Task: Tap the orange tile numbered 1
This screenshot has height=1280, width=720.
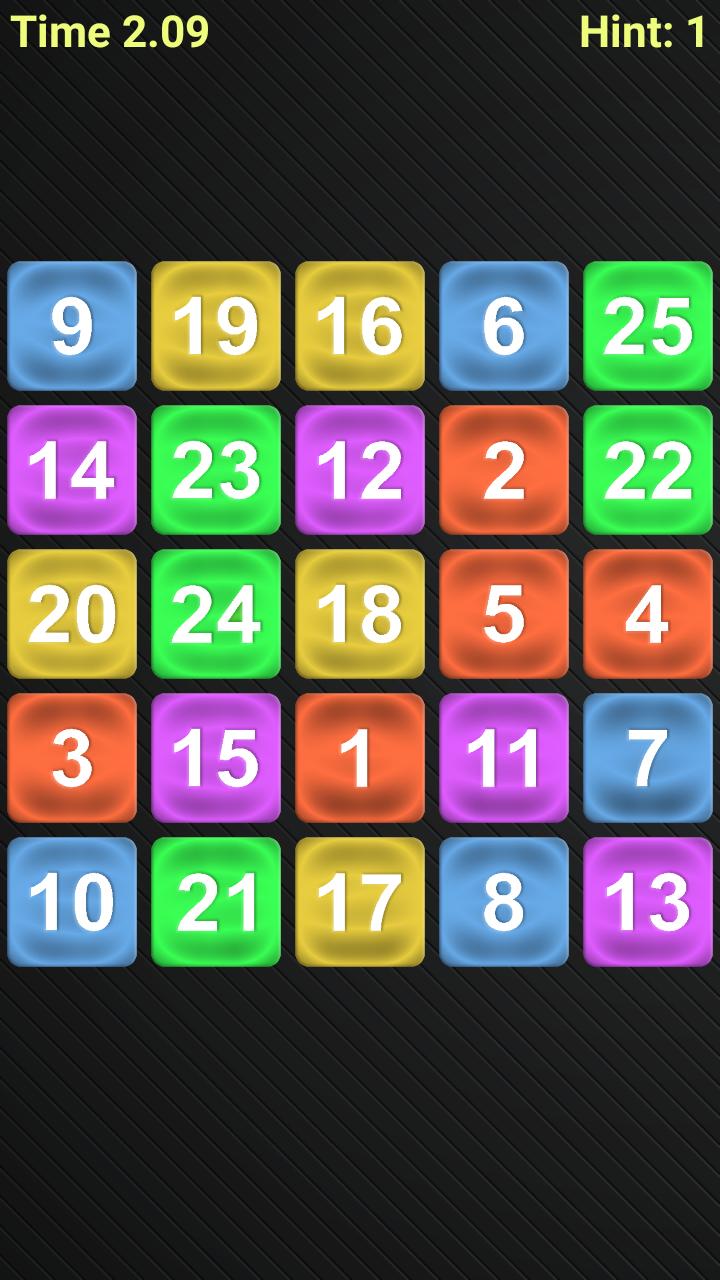Action: click(x=360, y=758)
